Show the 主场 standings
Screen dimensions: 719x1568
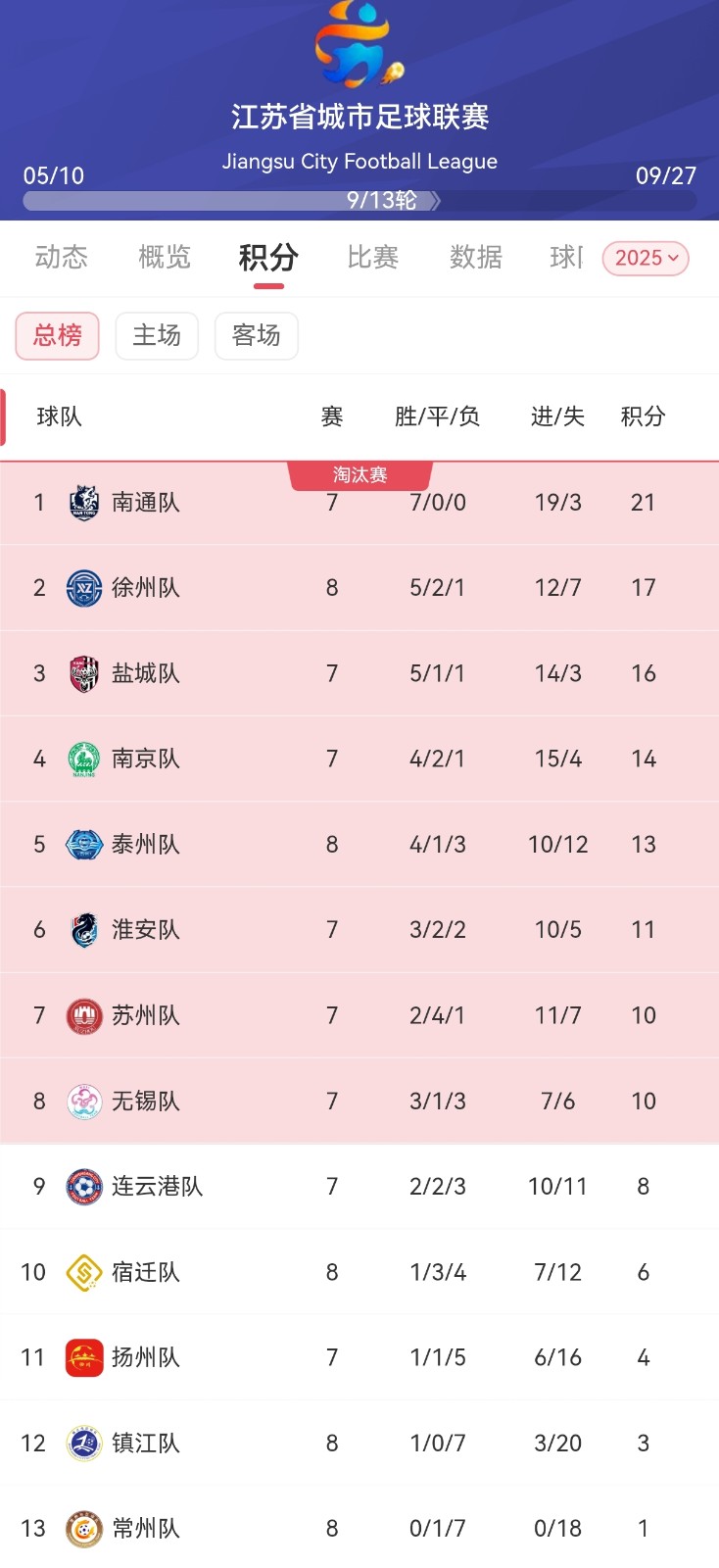[x=157, y=336]
